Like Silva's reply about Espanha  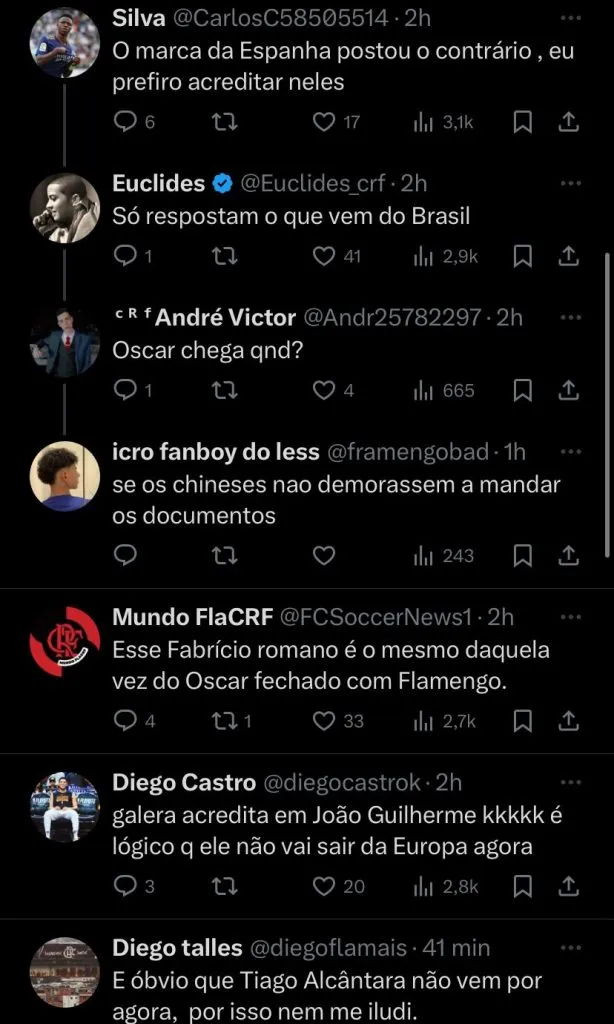click(x=323, y=122)
